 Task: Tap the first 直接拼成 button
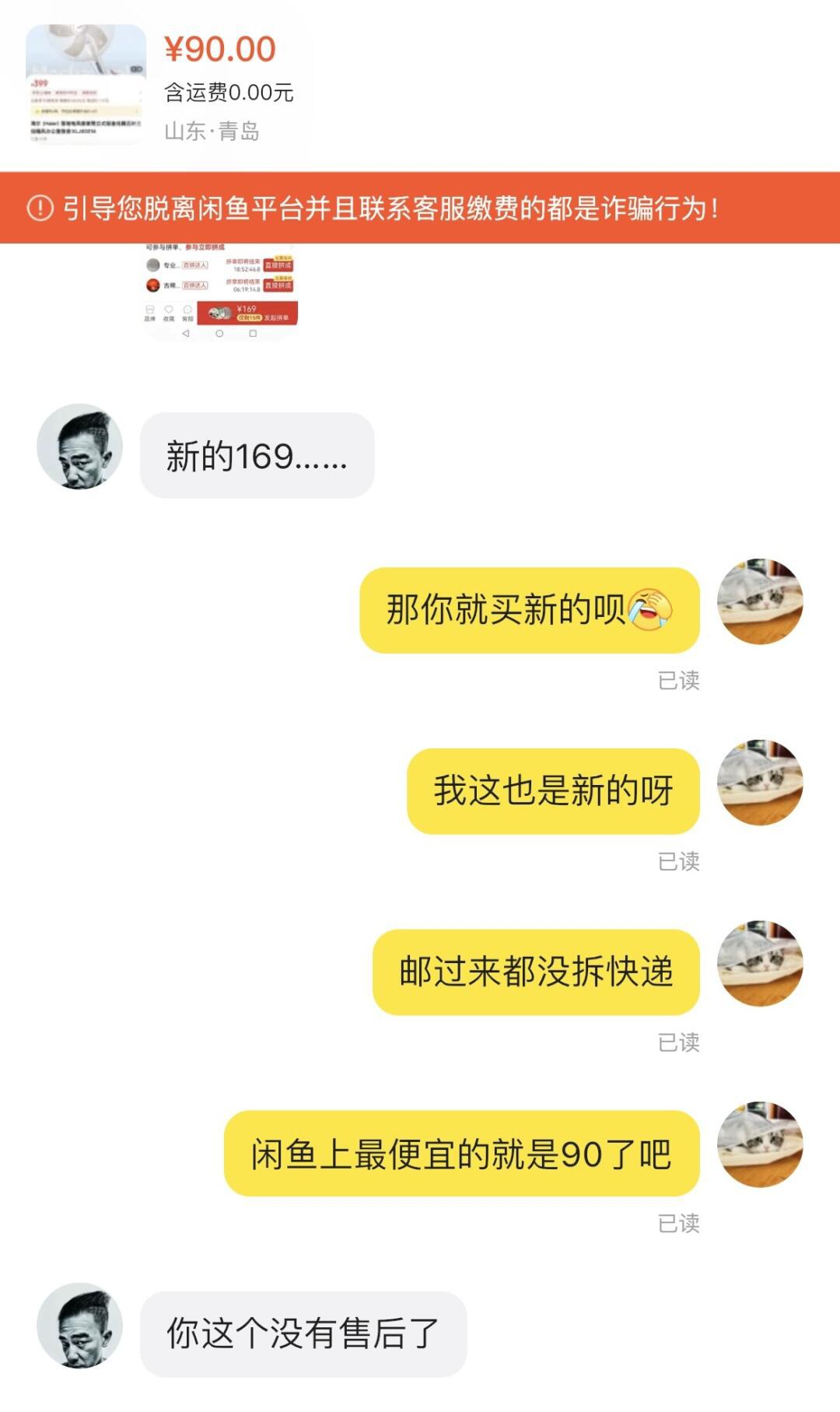click(x=278, y=265)
